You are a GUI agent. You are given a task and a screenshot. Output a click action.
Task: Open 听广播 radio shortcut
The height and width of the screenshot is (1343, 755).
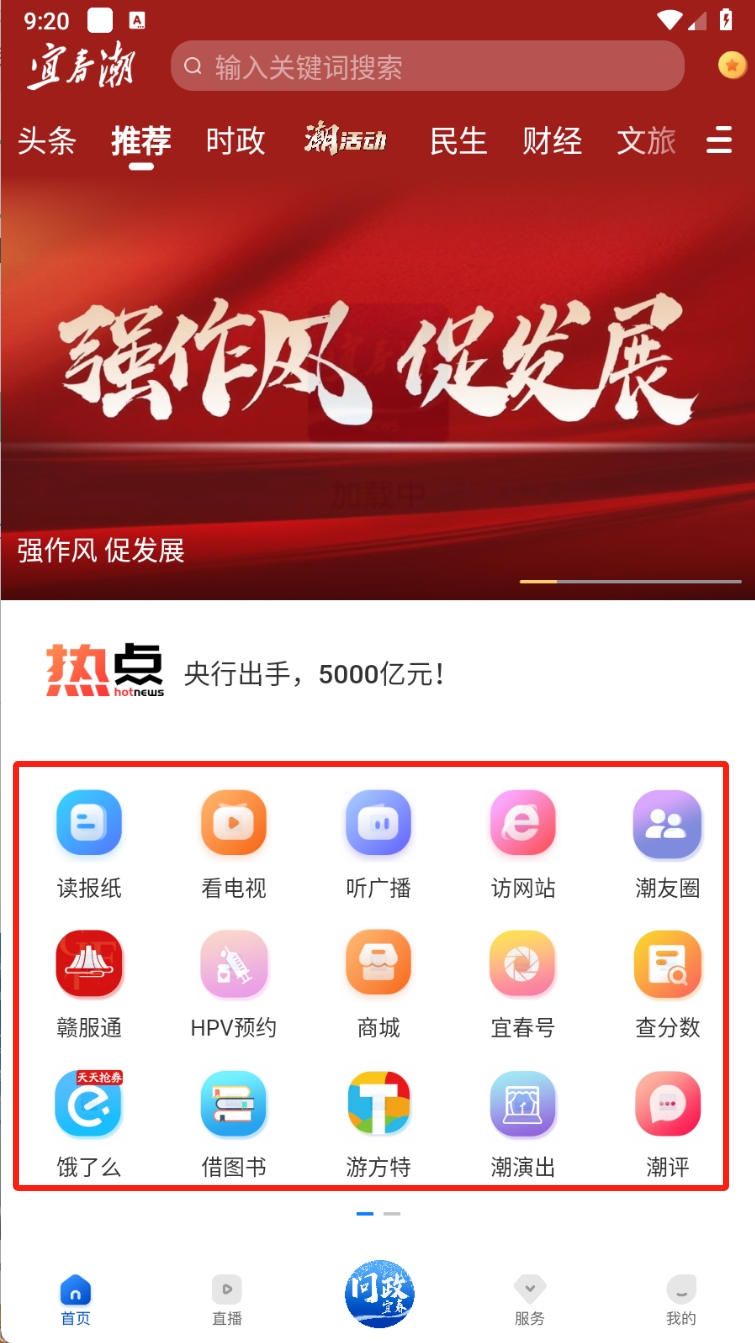[378, 842]
